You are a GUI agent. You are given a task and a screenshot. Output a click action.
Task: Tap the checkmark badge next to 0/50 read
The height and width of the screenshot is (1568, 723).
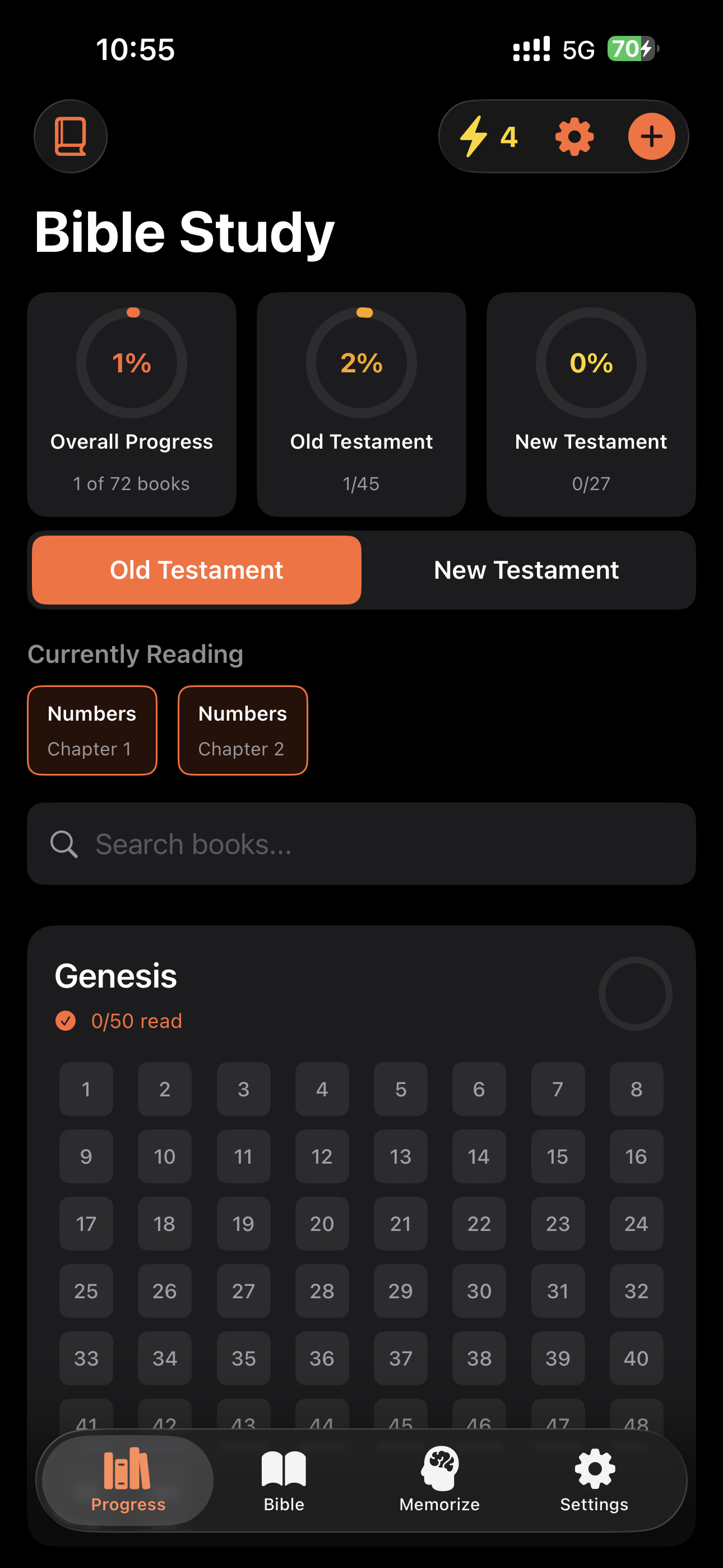click(66, 1021)
